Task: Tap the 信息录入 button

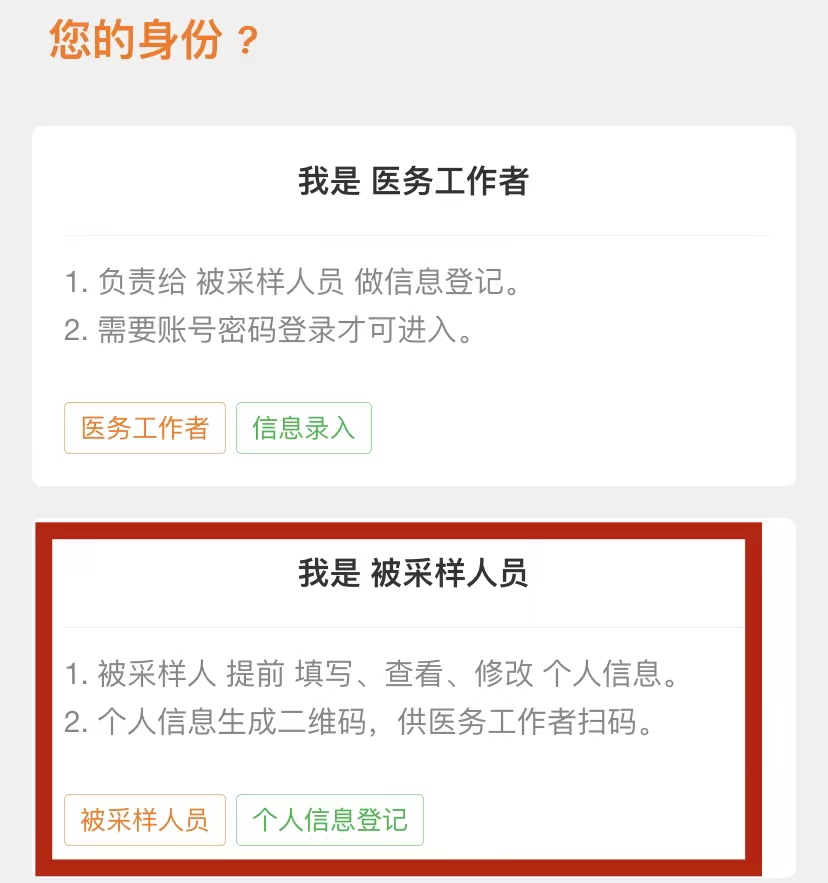Action: tap(304, 428)
